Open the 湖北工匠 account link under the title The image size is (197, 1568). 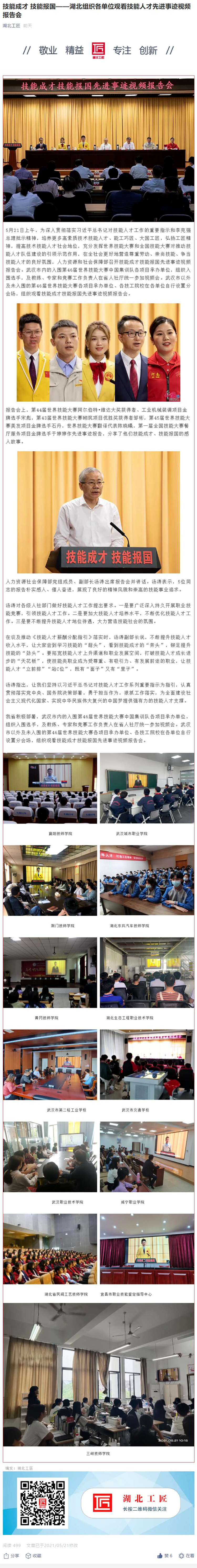[x=11, y=26]
